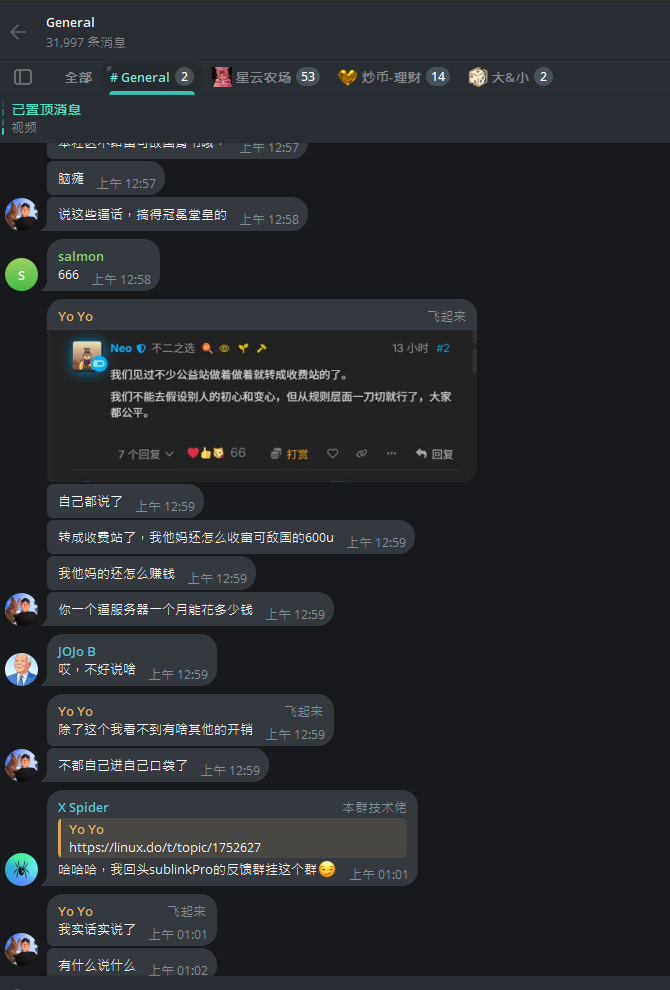
Task: Open X Spider's profile picture
Action: click(21, 868)
